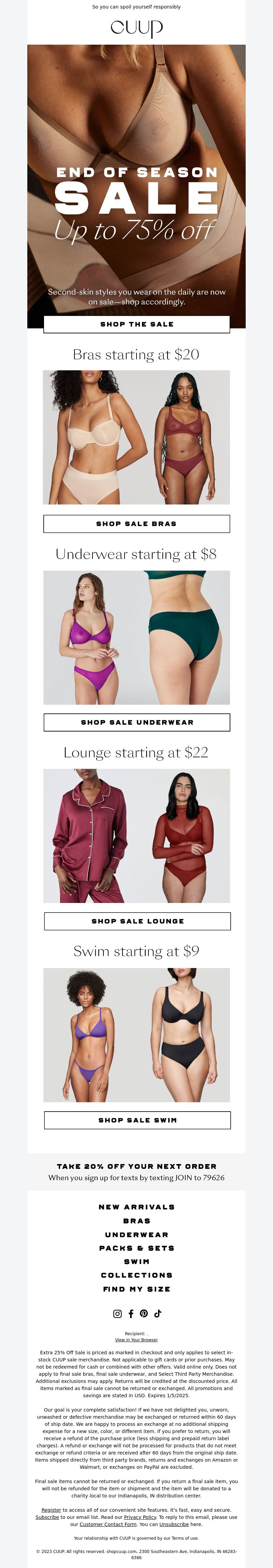Open Shop Sale Swim
The width and height of the screenshot is (273, 1568).
pyautogui.click(x=137, y=1120)
